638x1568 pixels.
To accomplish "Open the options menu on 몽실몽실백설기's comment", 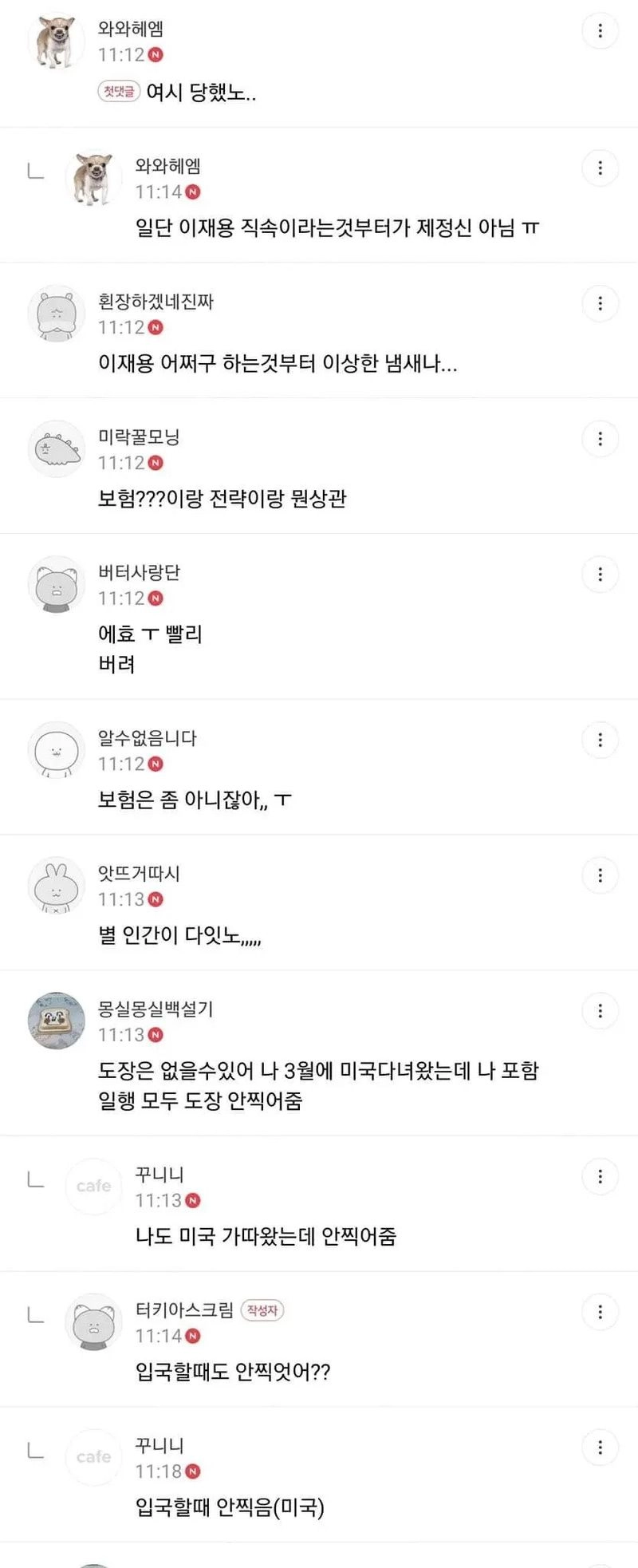I will 600,1010.
